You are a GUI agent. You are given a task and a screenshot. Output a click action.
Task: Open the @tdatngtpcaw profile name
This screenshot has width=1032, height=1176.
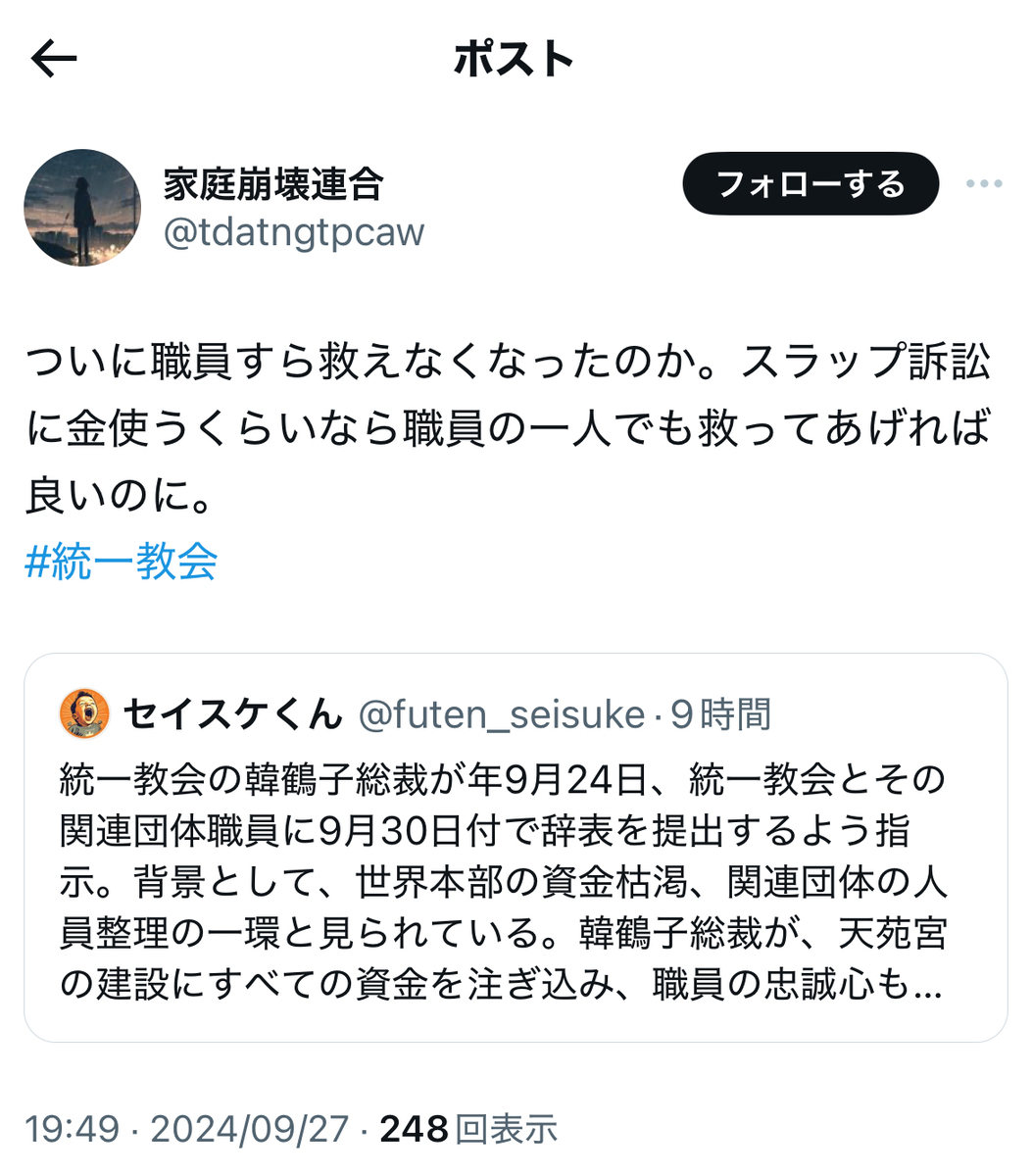coord(293,233)
